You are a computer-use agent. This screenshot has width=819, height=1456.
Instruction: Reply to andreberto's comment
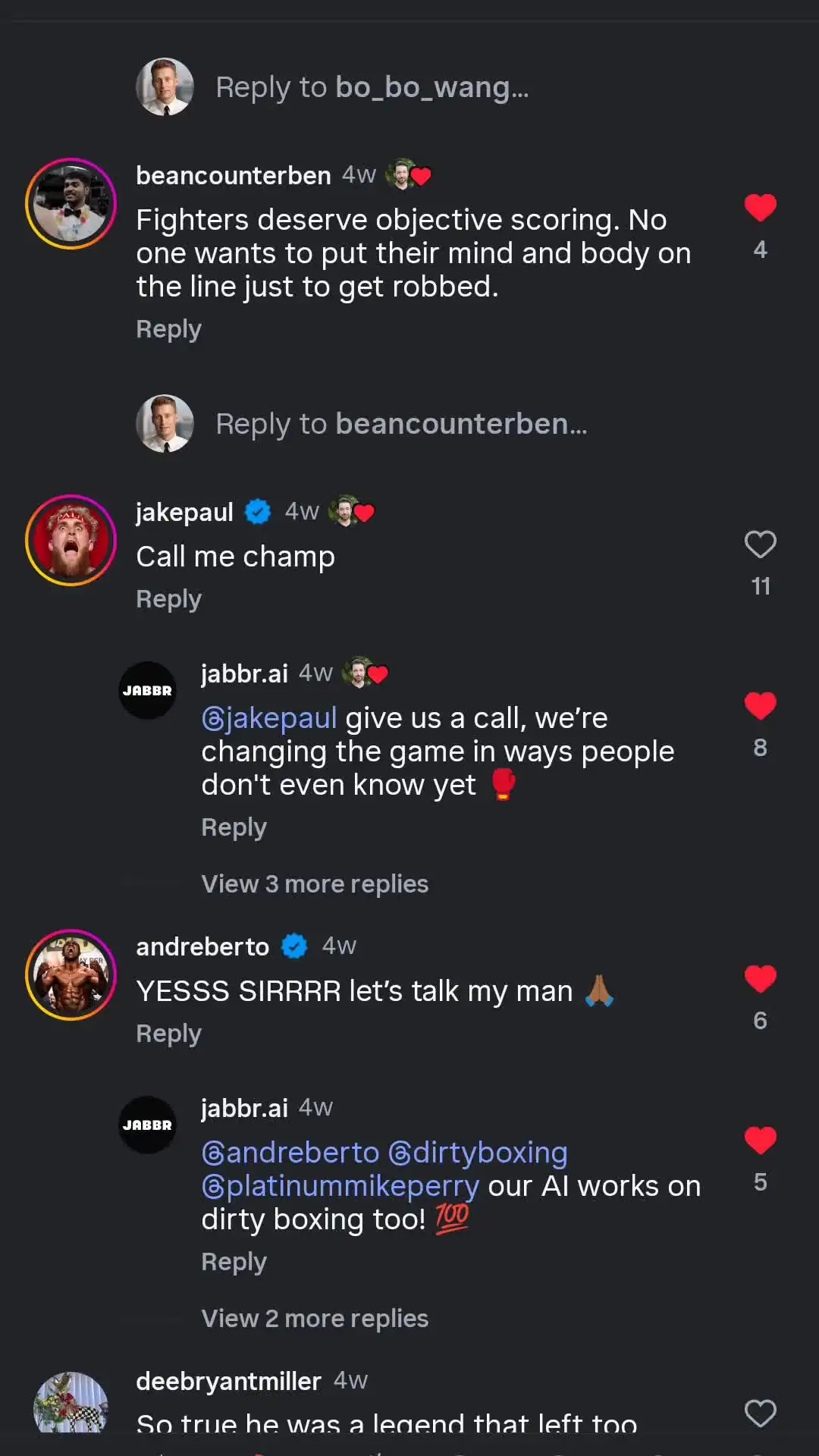(168, 1034)
